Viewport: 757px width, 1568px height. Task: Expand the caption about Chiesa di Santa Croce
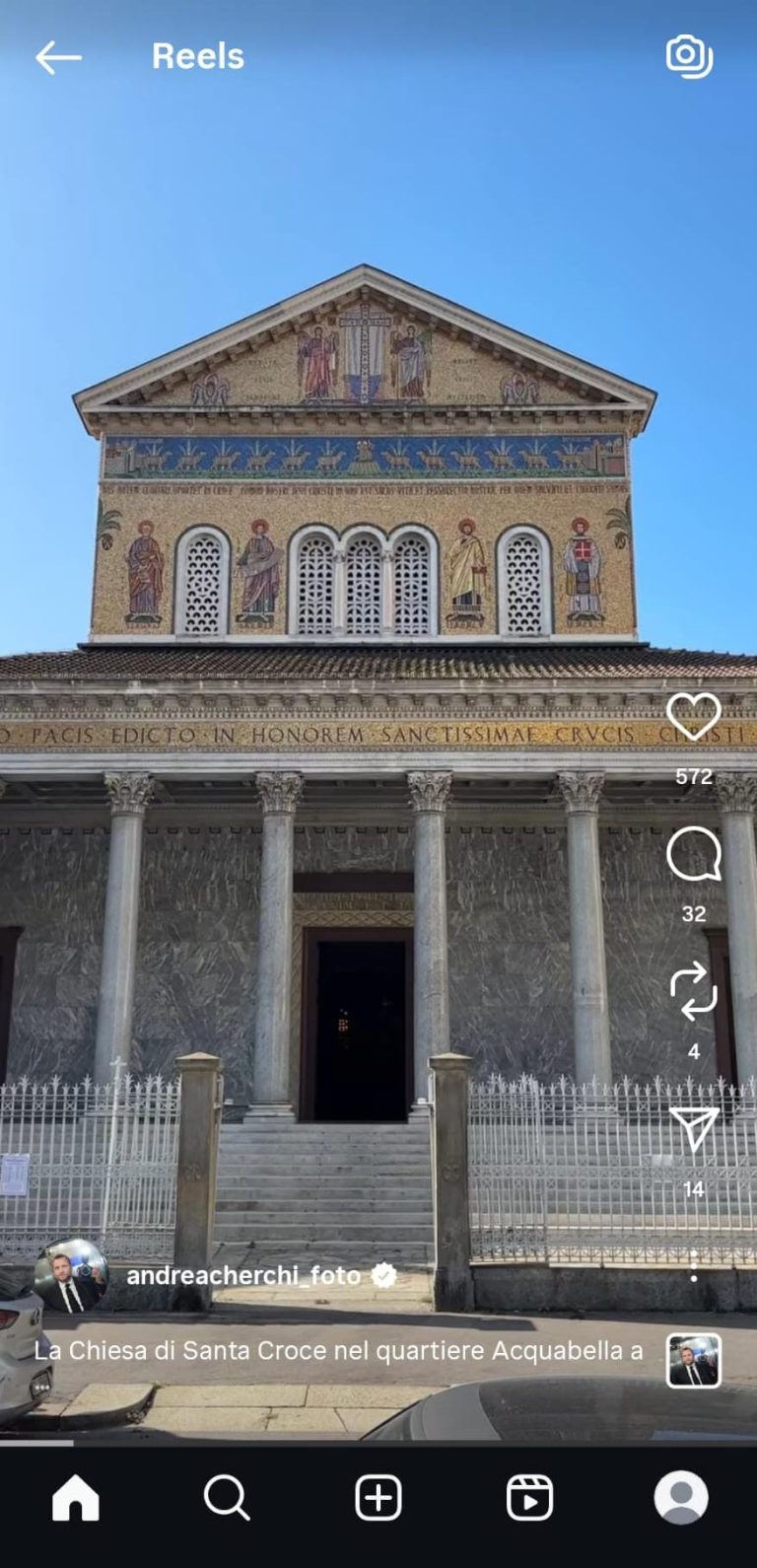[x=338, y=1350]
